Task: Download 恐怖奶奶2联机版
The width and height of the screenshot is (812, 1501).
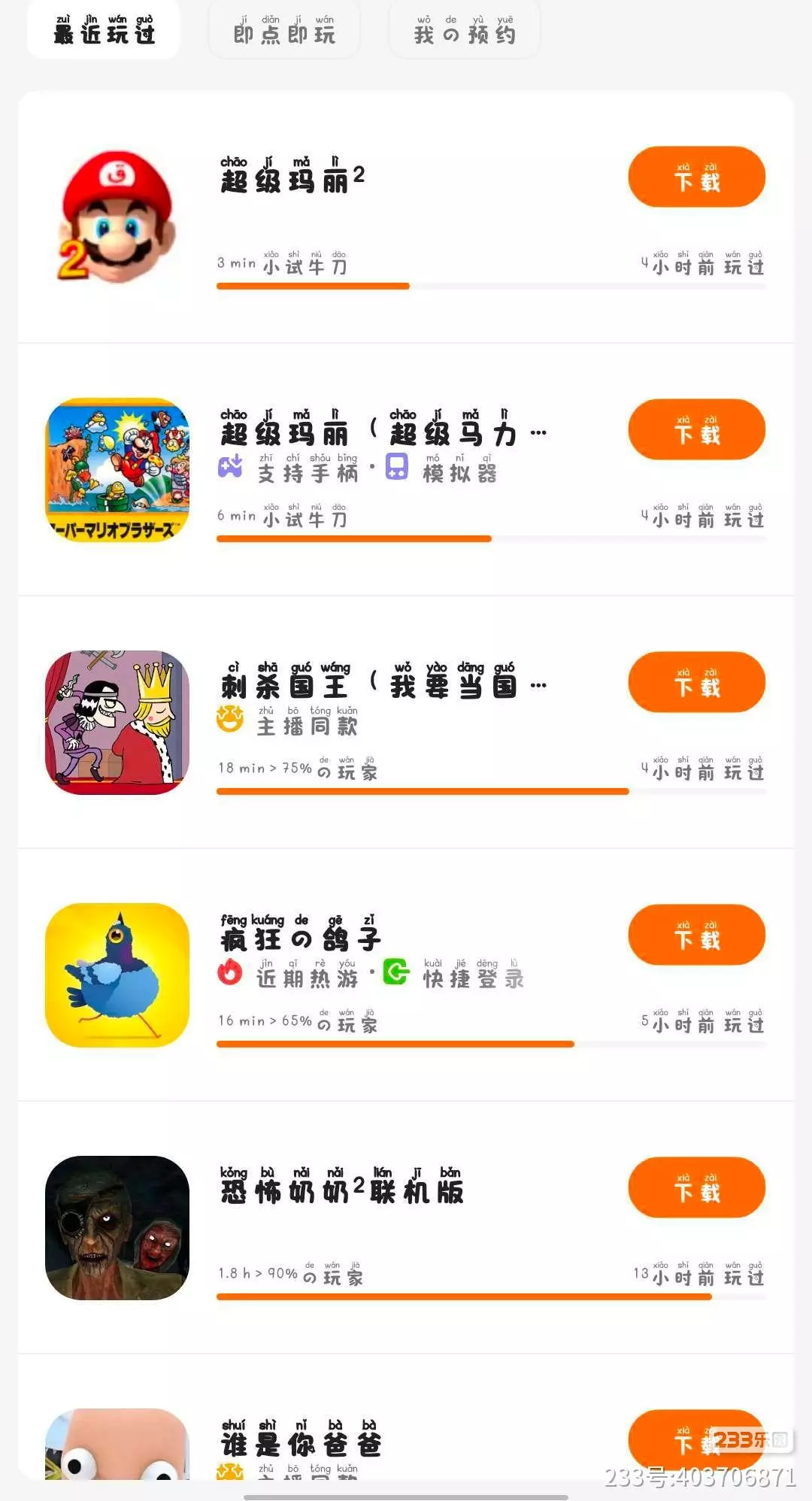Action: coord(696,1188)
